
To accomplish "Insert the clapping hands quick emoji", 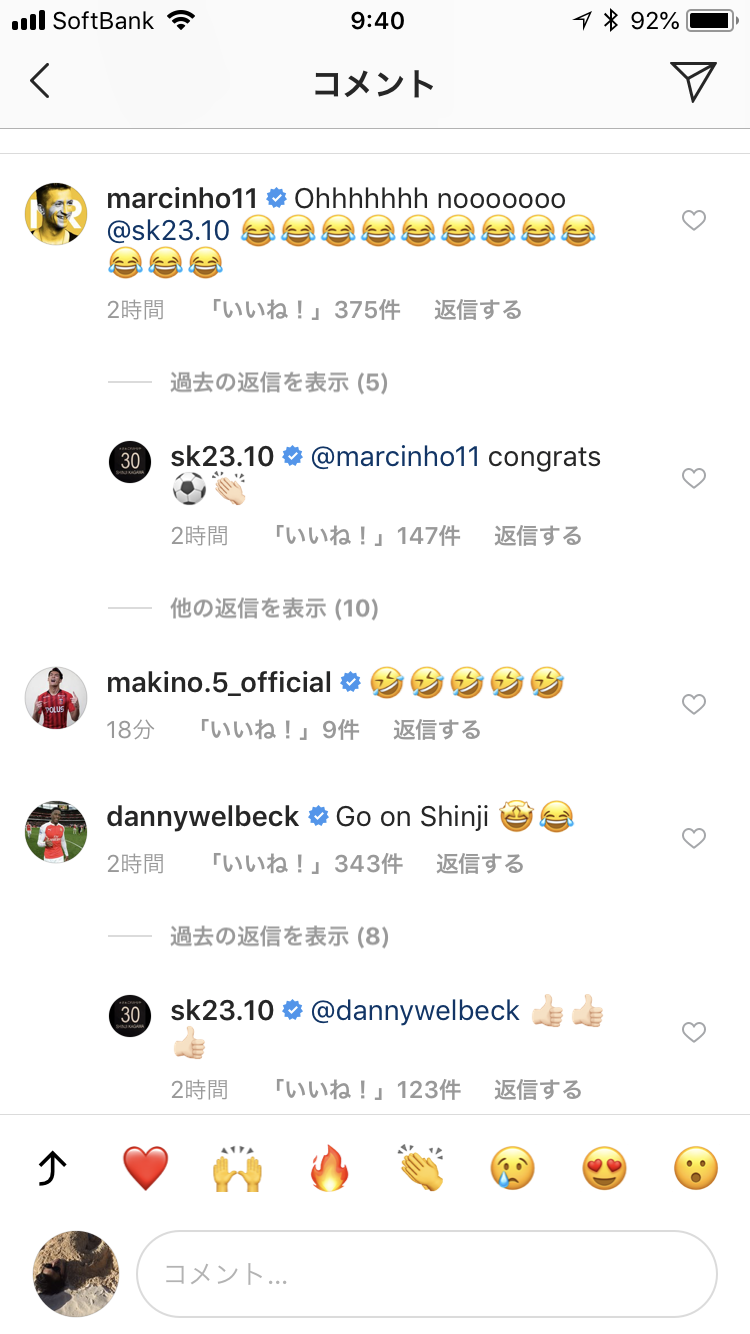I will (x=421, y=1168).
